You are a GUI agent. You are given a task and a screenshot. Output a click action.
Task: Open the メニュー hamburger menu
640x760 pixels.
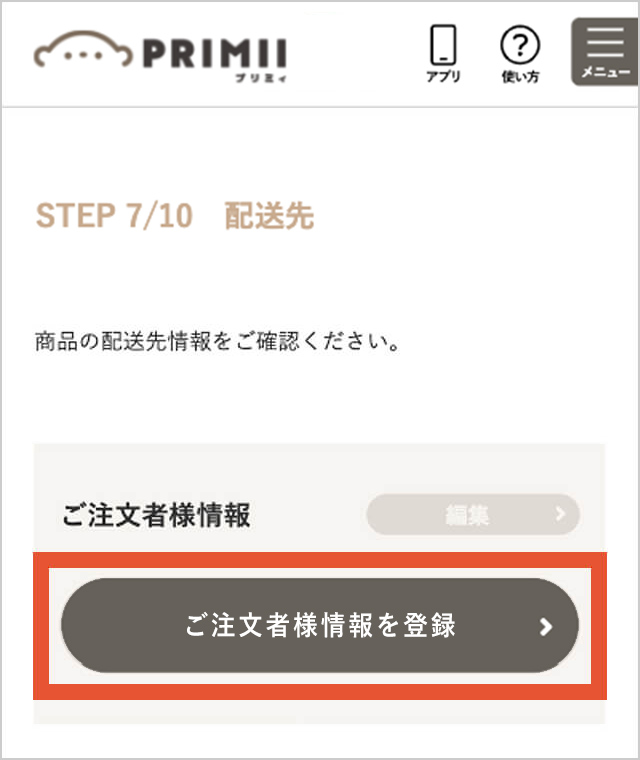point(605,52)
